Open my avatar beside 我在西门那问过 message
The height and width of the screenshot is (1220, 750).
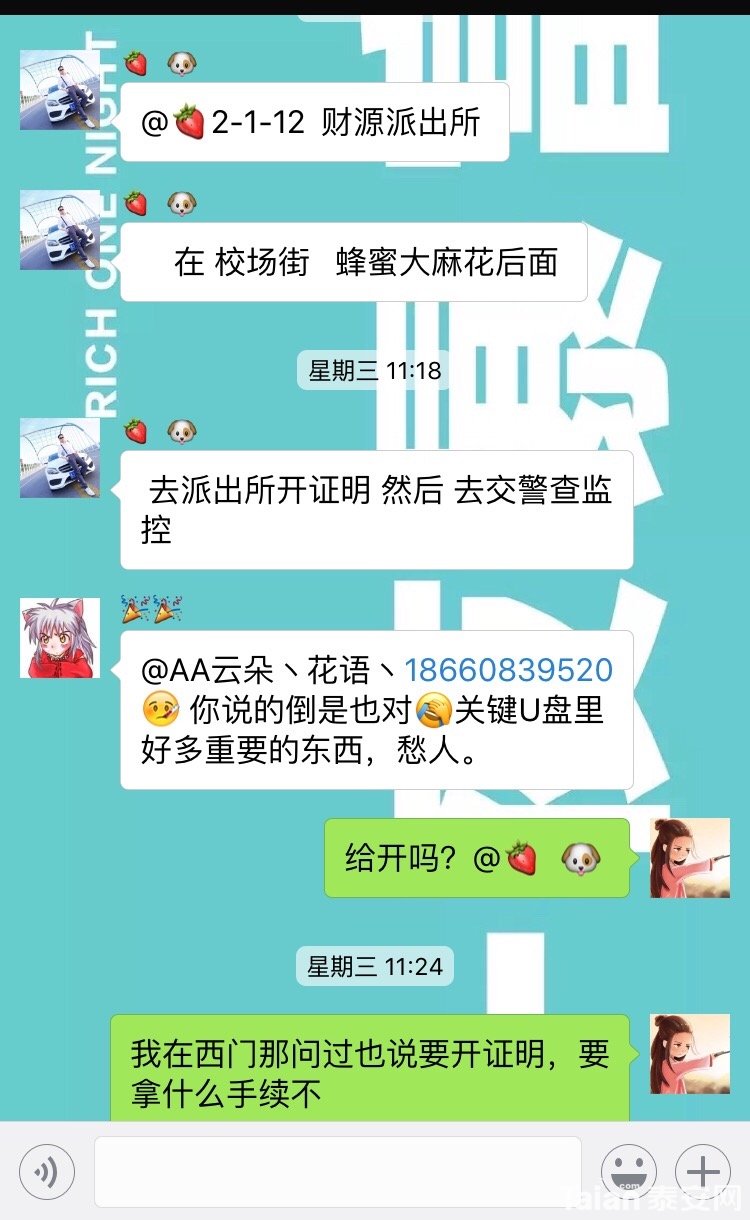click(690, 1054)
